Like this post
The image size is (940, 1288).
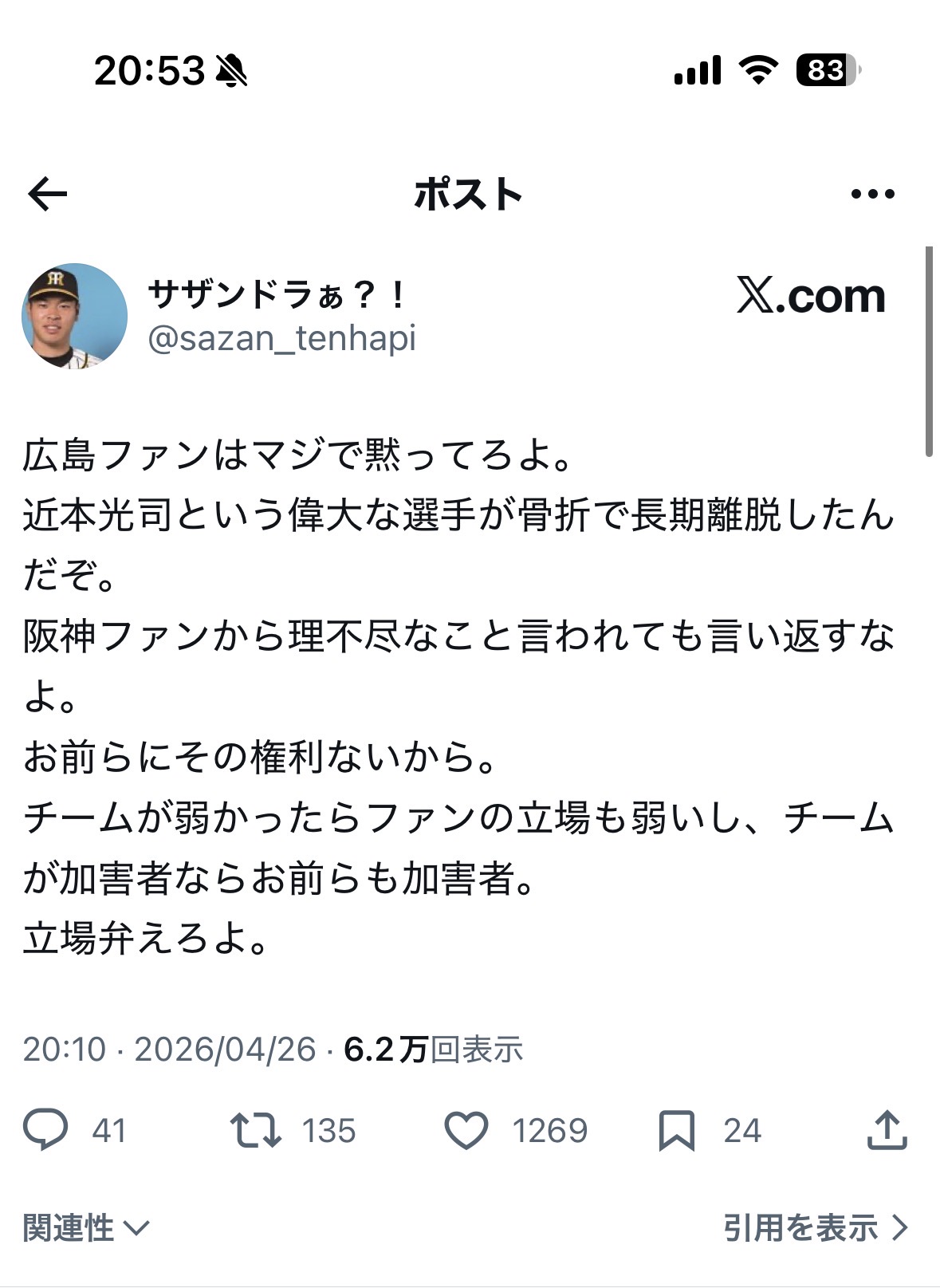[466, 1130]
